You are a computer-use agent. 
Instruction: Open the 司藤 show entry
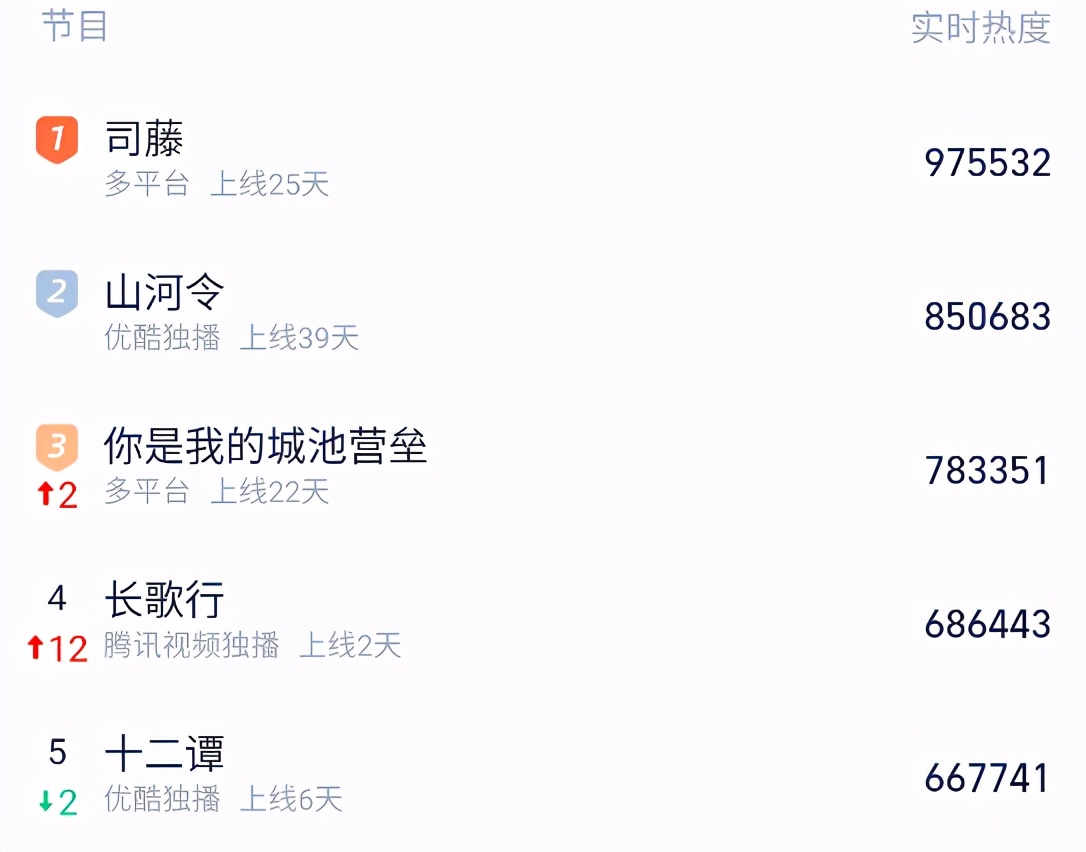click(145, 140)
